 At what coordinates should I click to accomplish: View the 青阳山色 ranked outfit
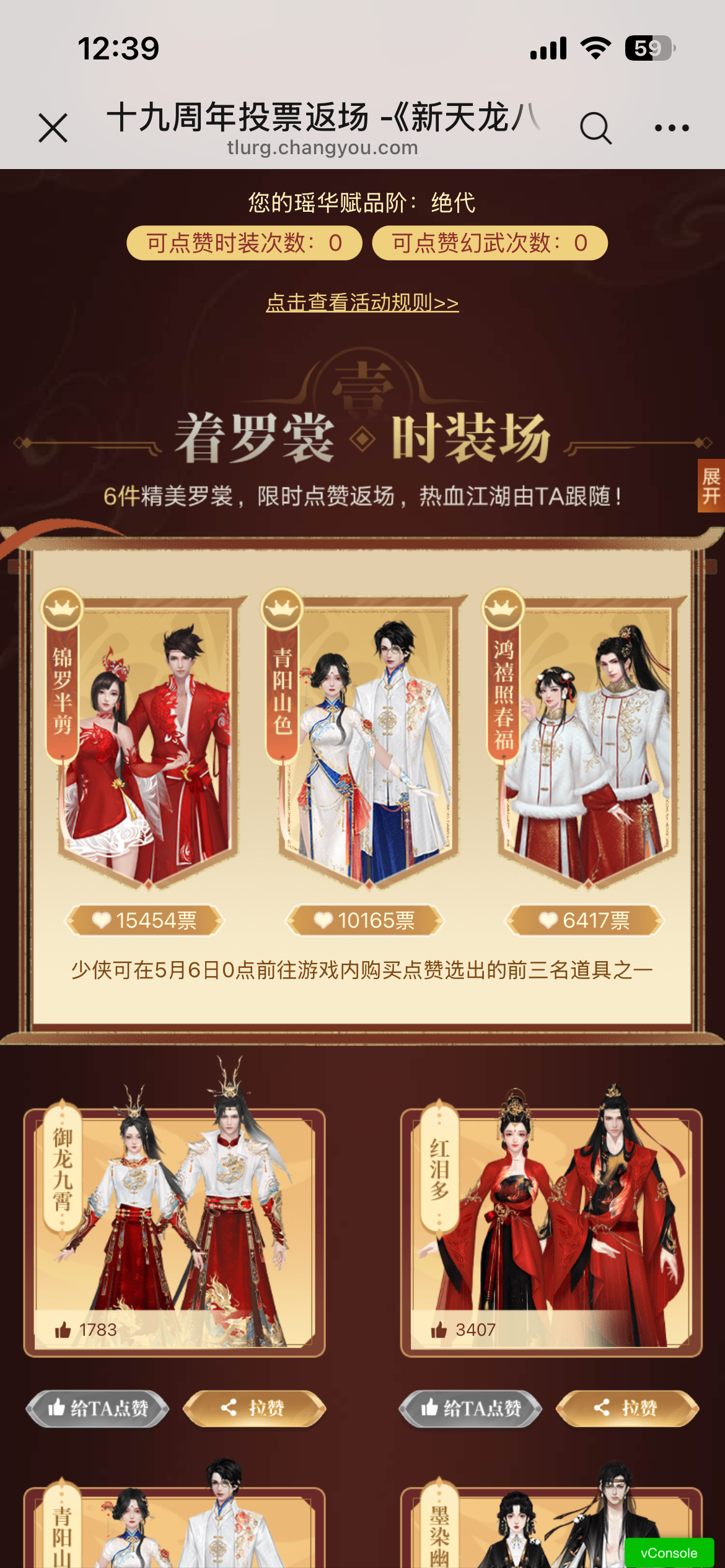(367, 737)
